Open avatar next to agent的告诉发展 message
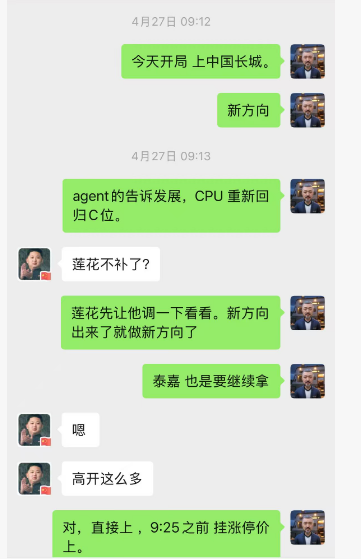This screenshot has height=559, width=361. pos(308,196)
